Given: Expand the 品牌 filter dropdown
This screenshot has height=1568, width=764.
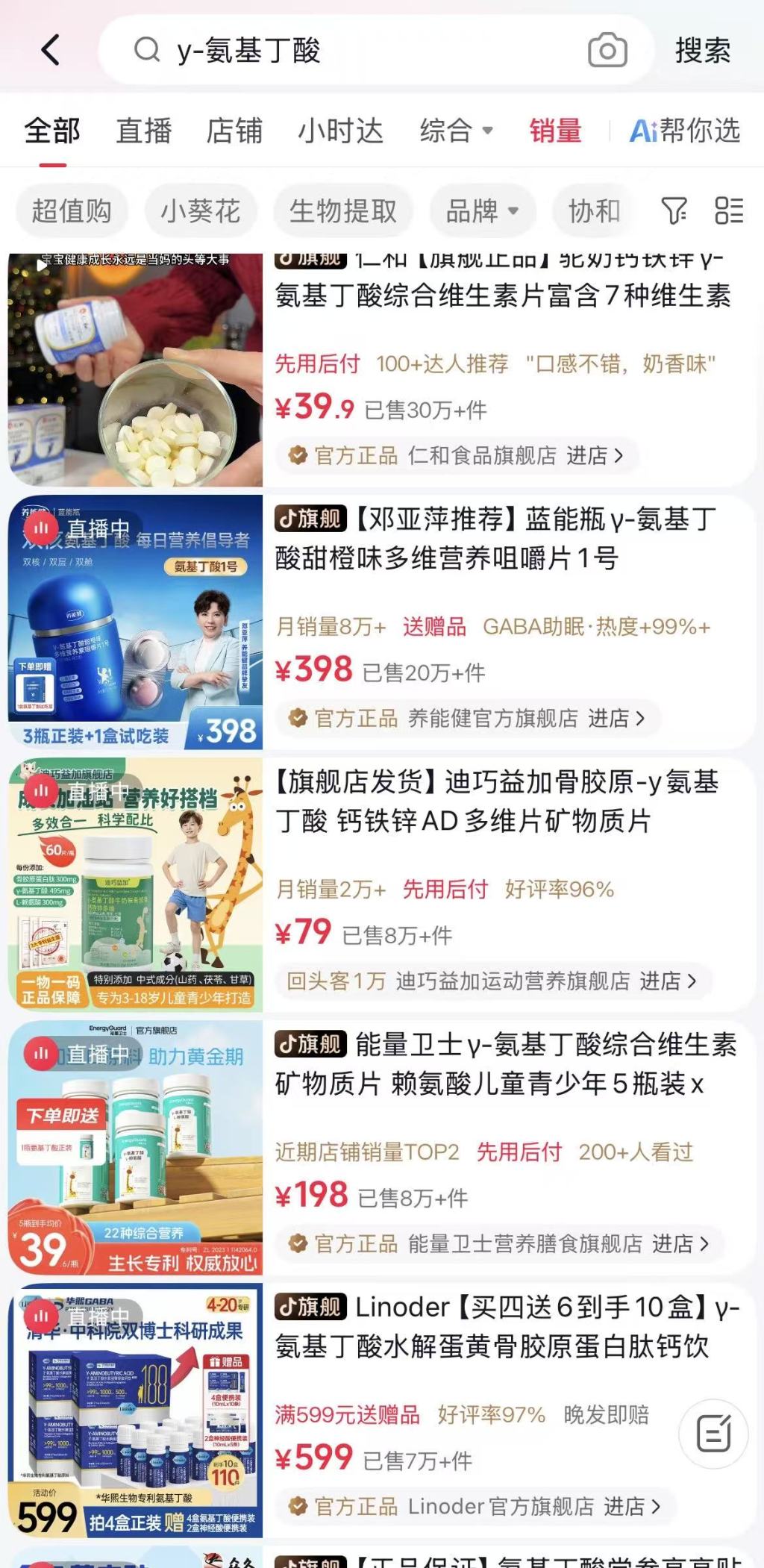Looking at the screenshot, I should click(x=482, y=211).
